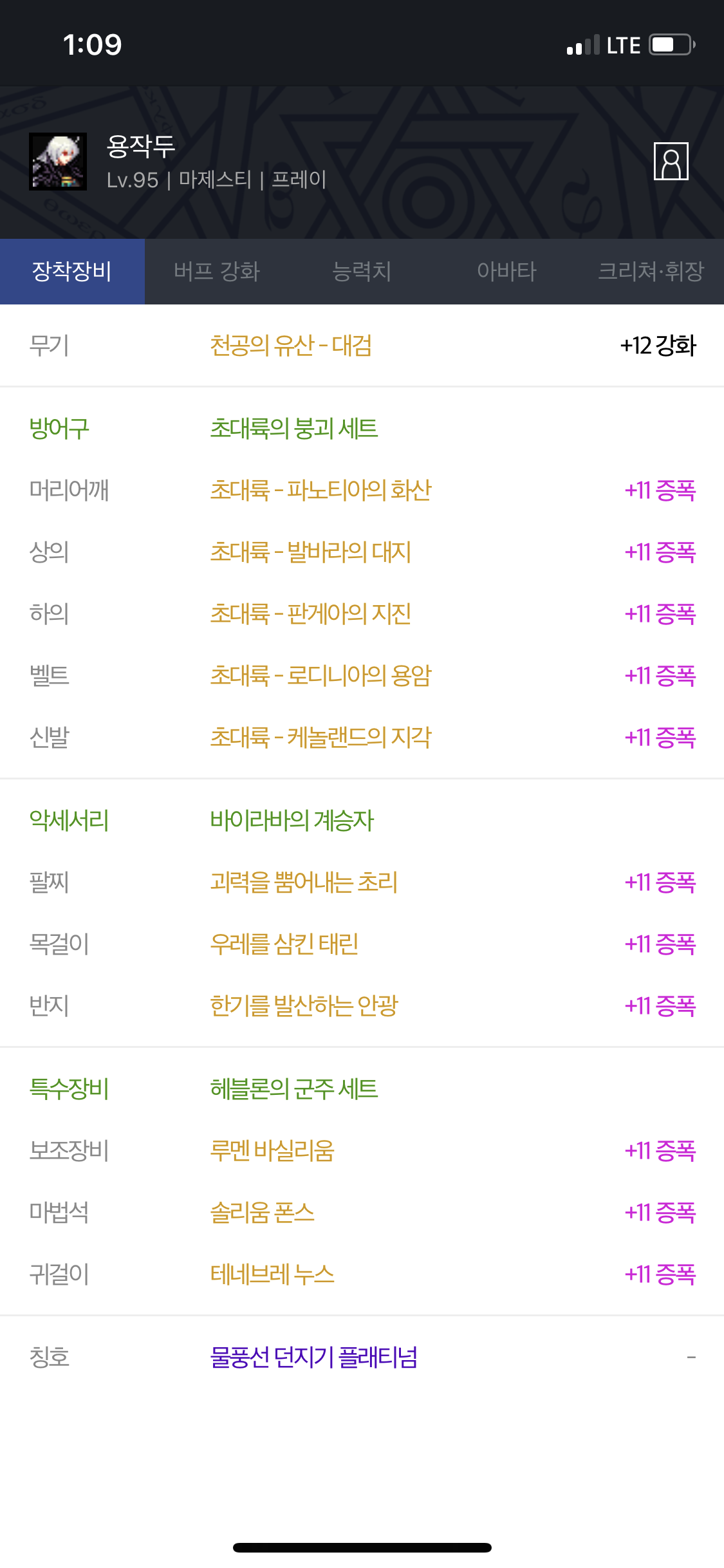
Task: View magic stone 솔리움 폰스
Action: point(263,1213)
